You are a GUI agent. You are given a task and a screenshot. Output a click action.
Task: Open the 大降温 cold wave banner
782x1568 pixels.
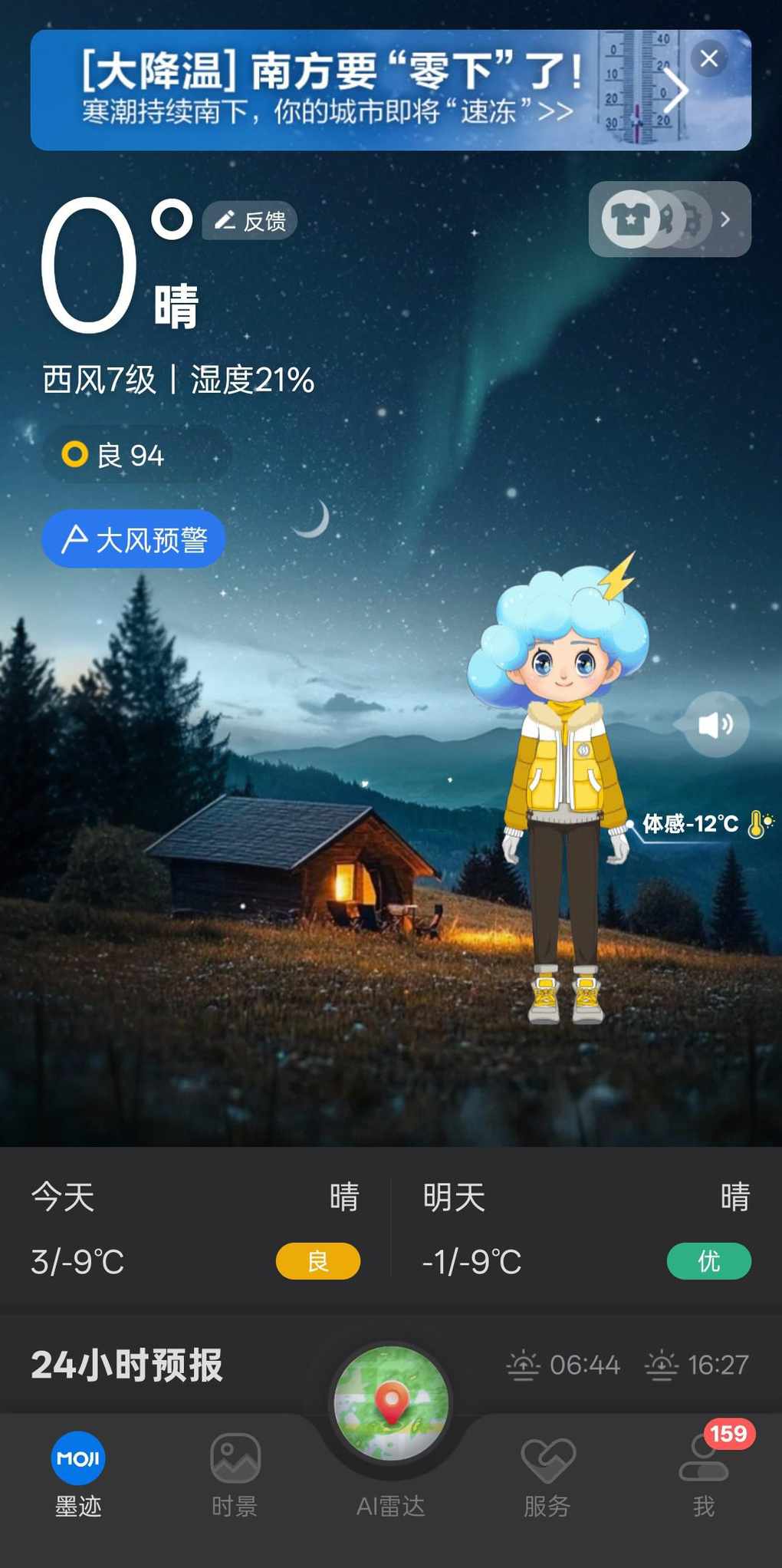(345, 91)
